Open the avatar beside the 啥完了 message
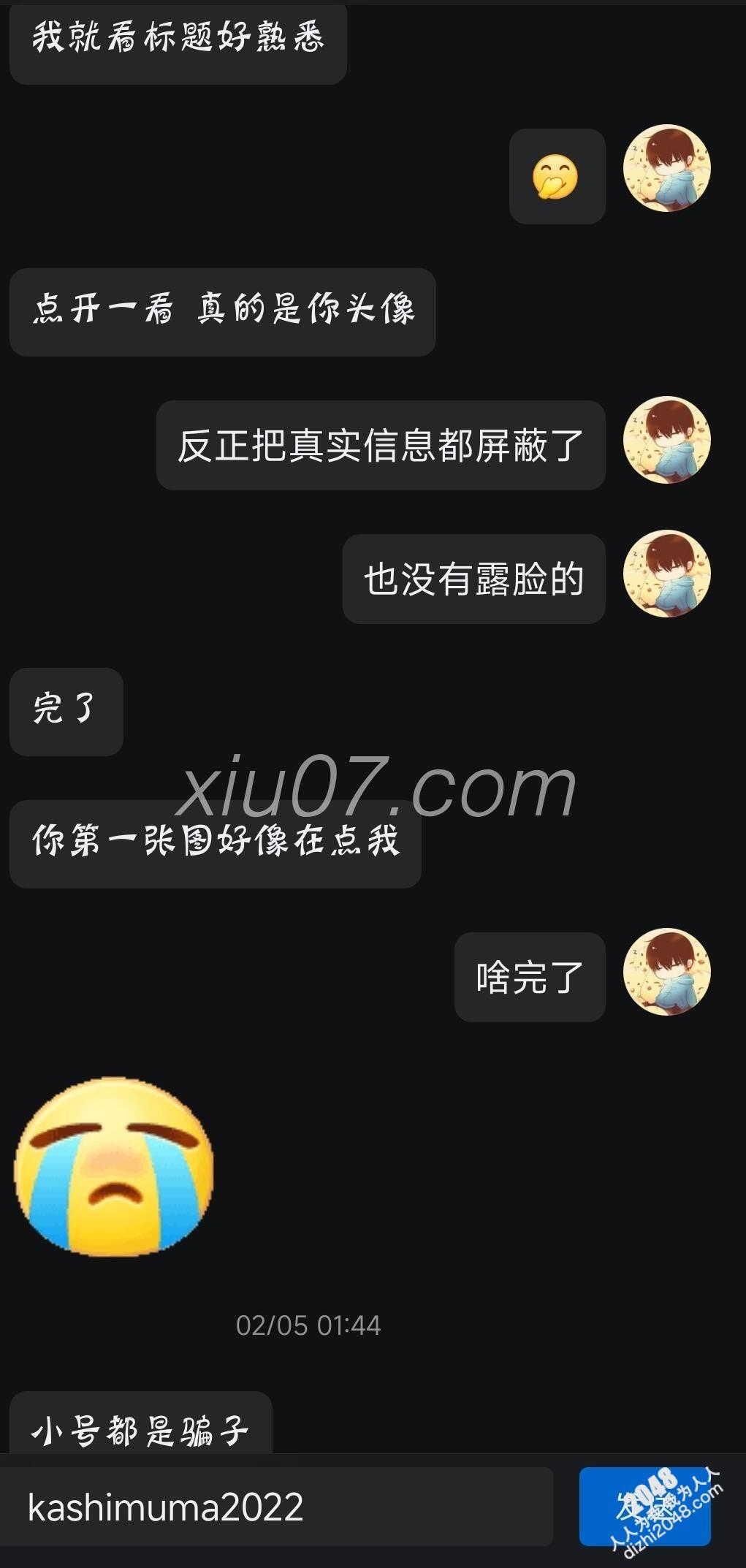 pos(666,972)
